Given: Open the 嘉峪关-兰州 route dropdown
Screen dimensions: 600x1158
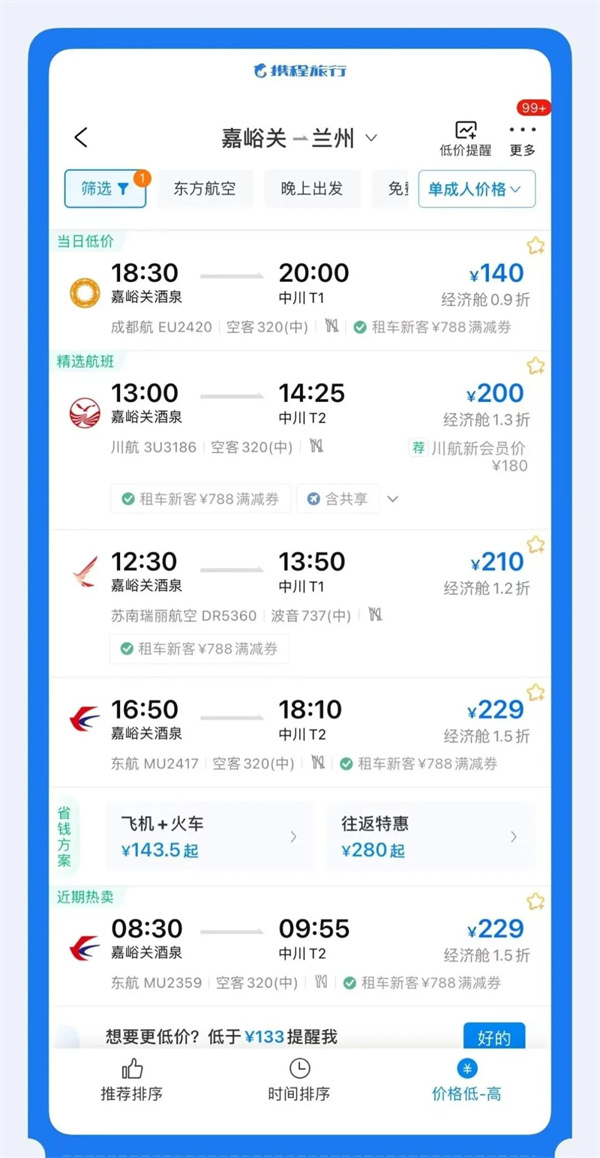Looking at the screenshot, I should [371, 138].
